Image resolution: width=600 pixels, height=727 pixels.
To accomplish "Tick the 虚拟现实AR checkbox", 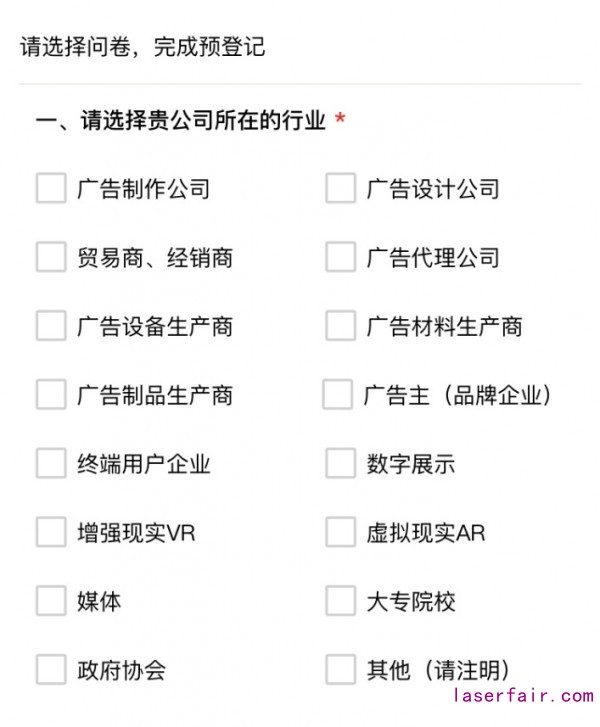I will 340,532.
